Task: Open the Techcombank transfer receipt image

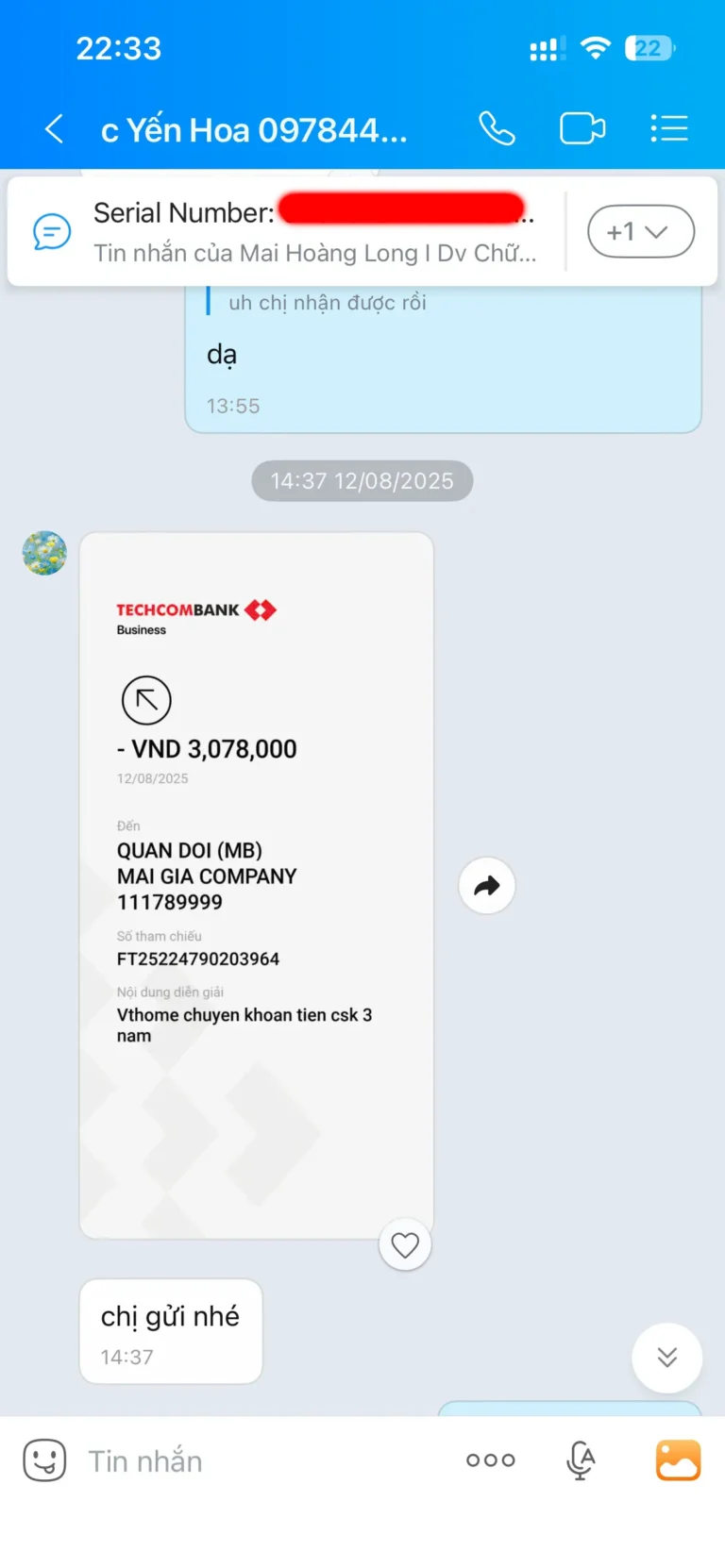Action: tap(256, 885)
